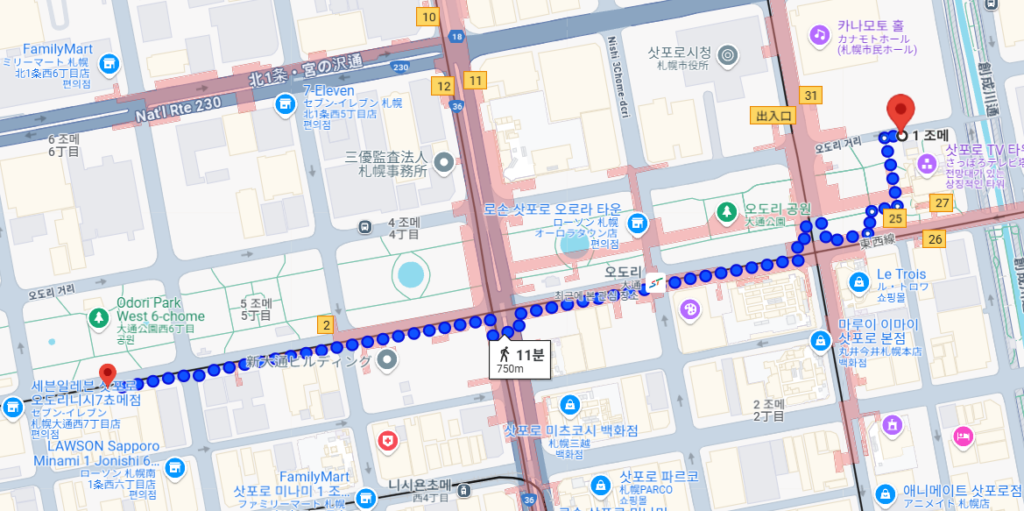
Task: View the 삿포로시청 city hall marker
Action: [x=728, y=52]
